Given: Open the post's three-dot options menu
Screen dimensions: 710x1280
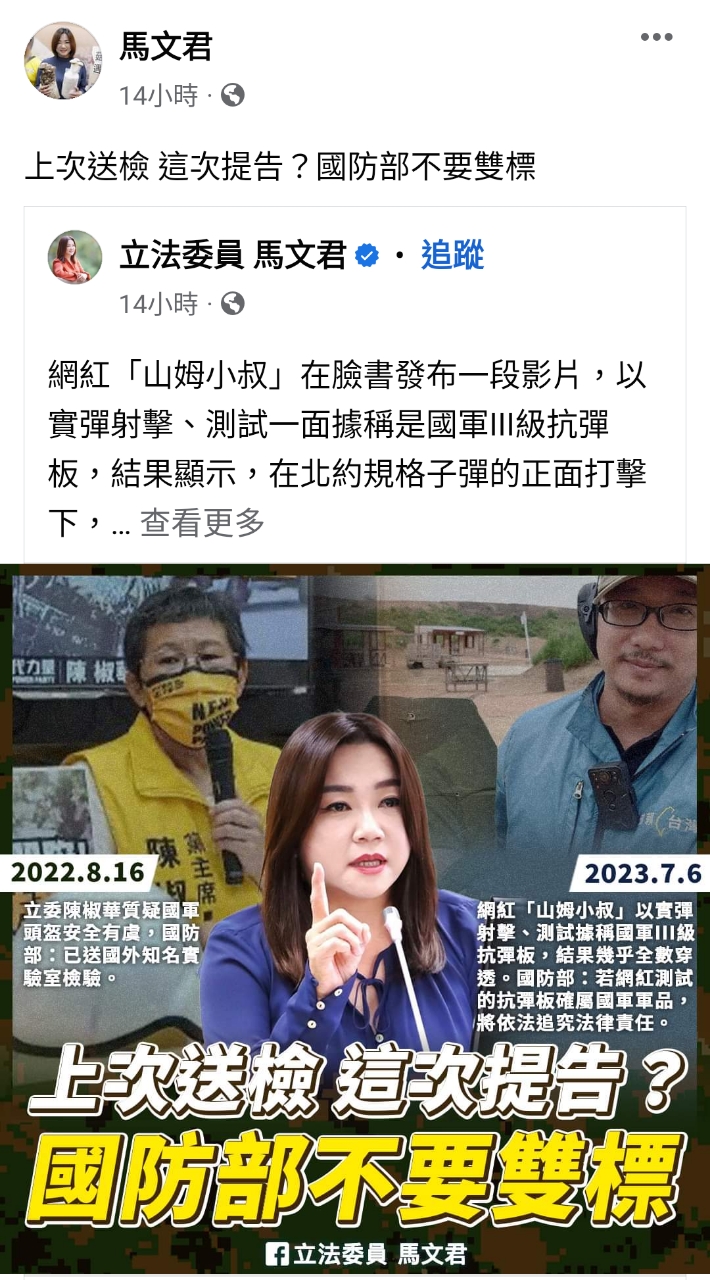Looking at the screenshot, I should click(x=656, y=38).
